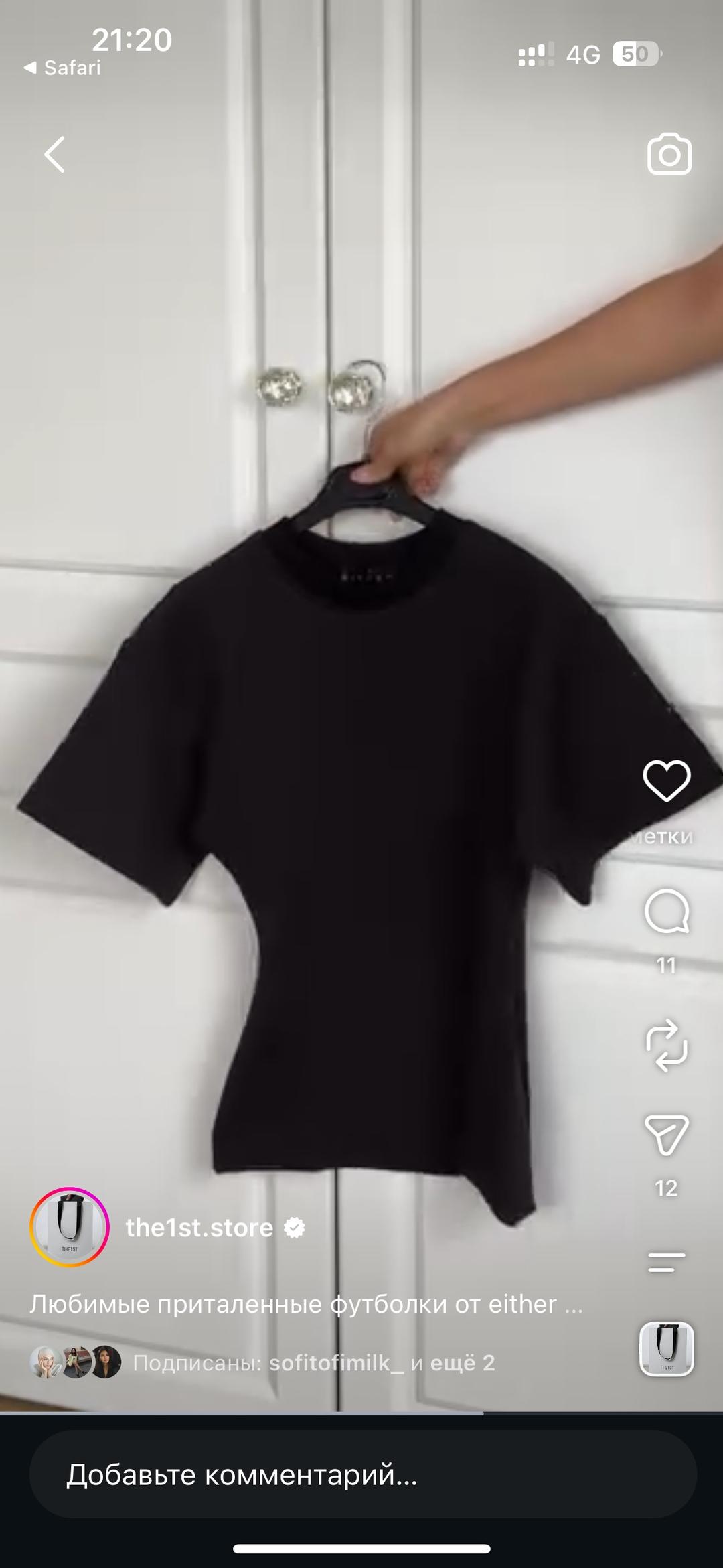Open the audio thumbnail of the reel
723x1568 pixels.
667,1350
